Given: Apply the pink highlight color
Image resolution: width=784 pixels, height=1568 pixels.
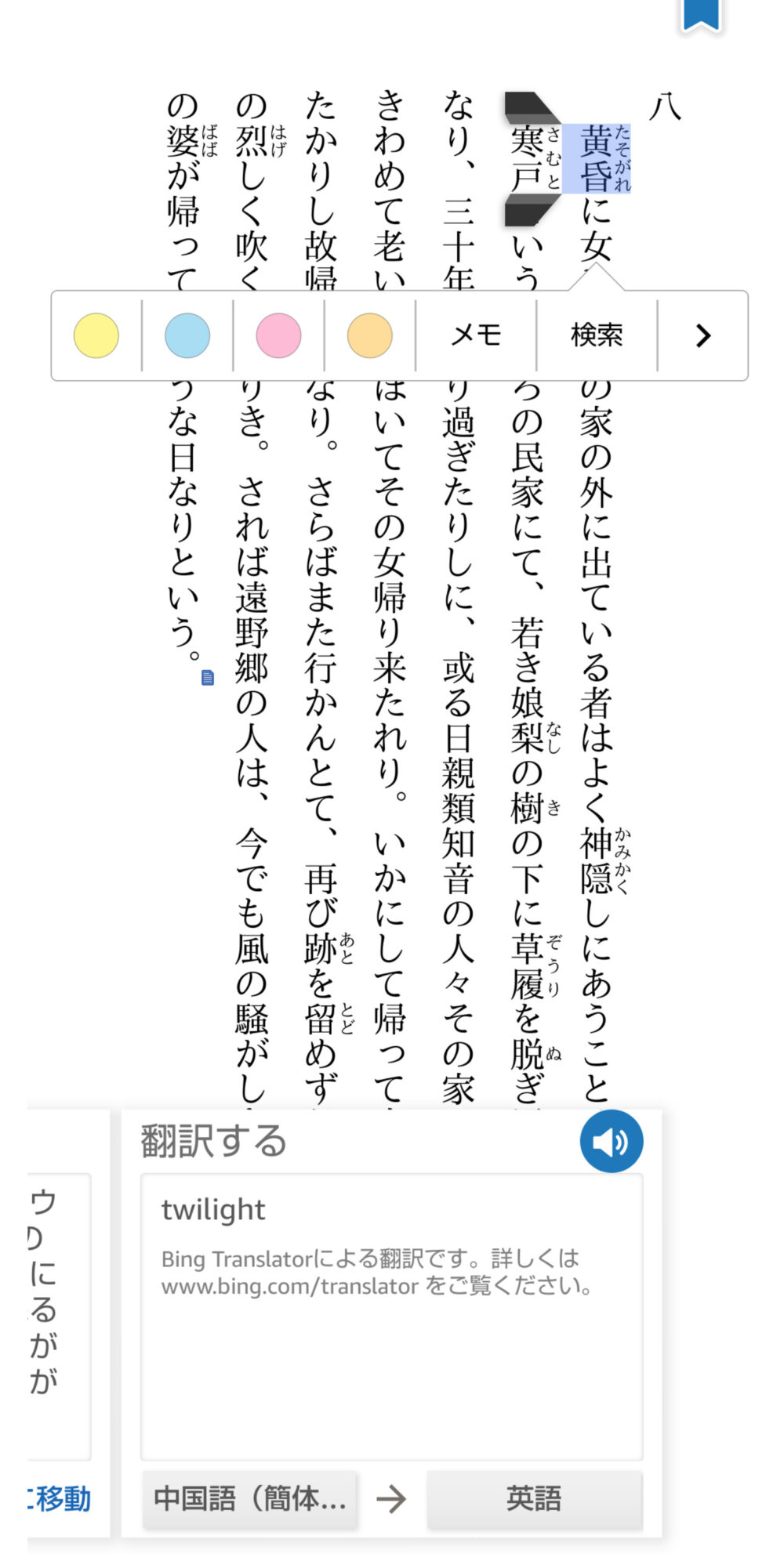Looking at the screenshot, I should coord(278,335).
